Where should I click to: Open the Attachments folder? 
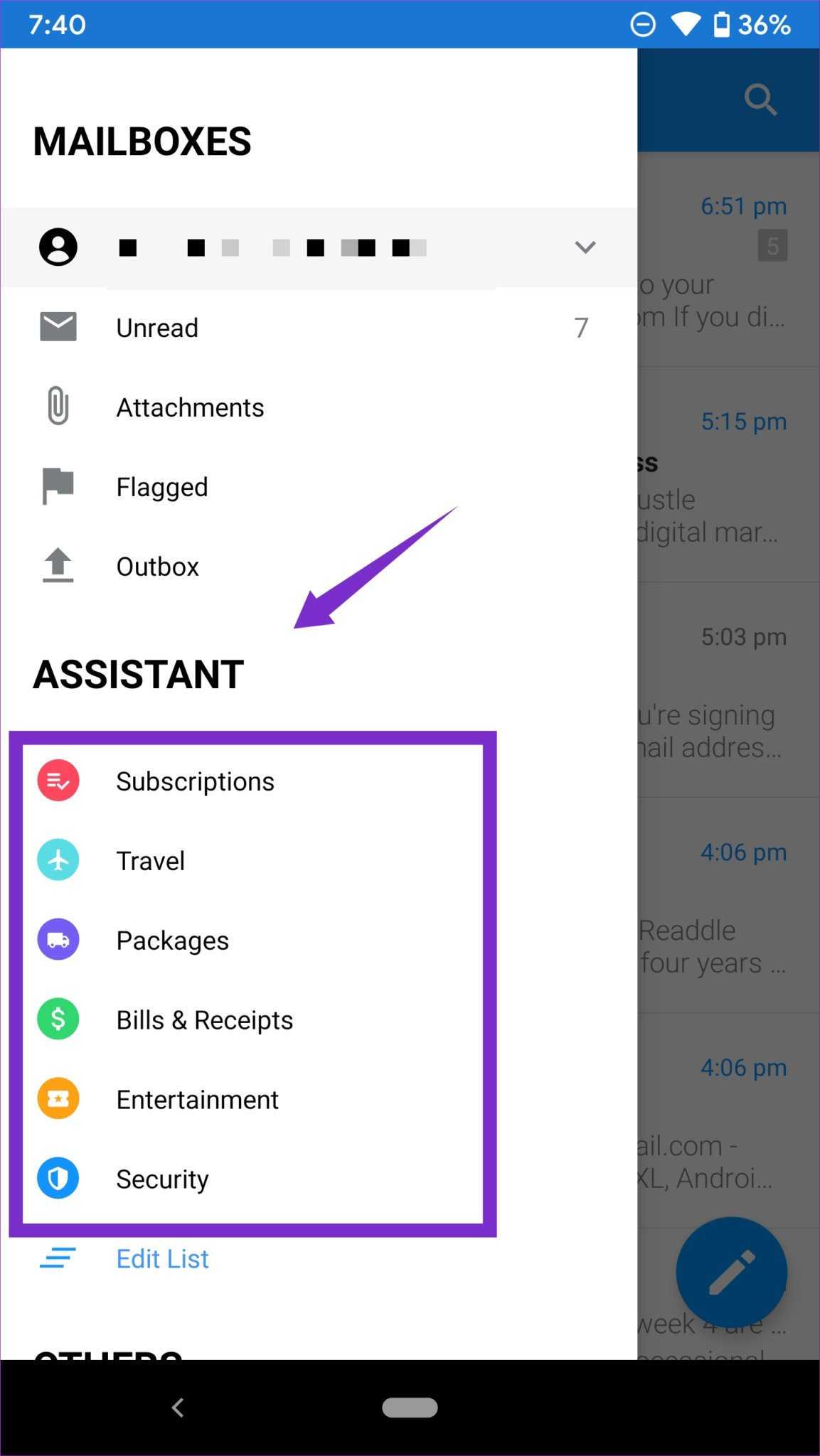190,407
